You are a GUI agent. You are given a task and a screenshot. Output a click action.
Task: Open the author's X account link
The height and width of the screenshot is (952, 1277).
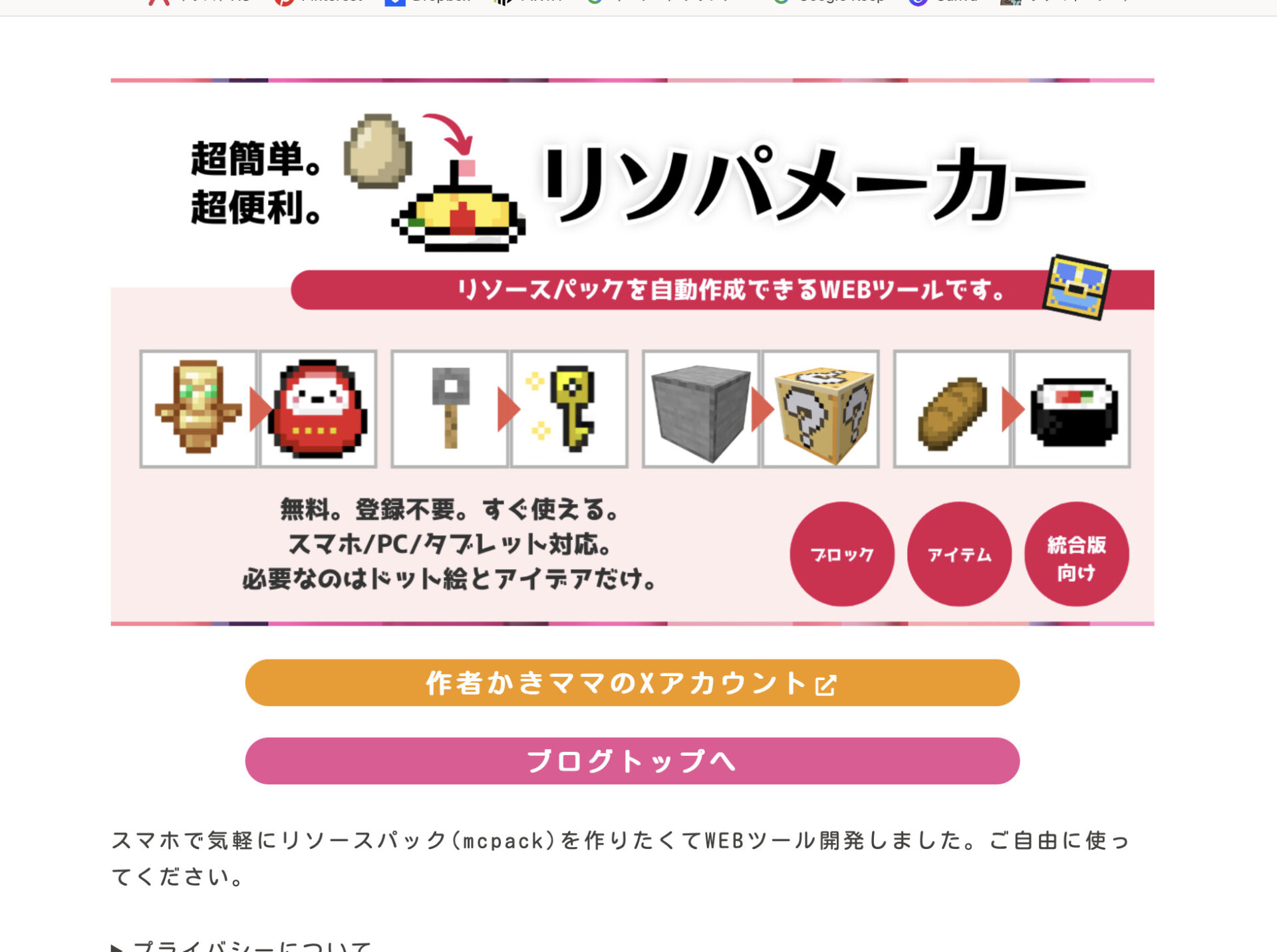coord(631,683)
